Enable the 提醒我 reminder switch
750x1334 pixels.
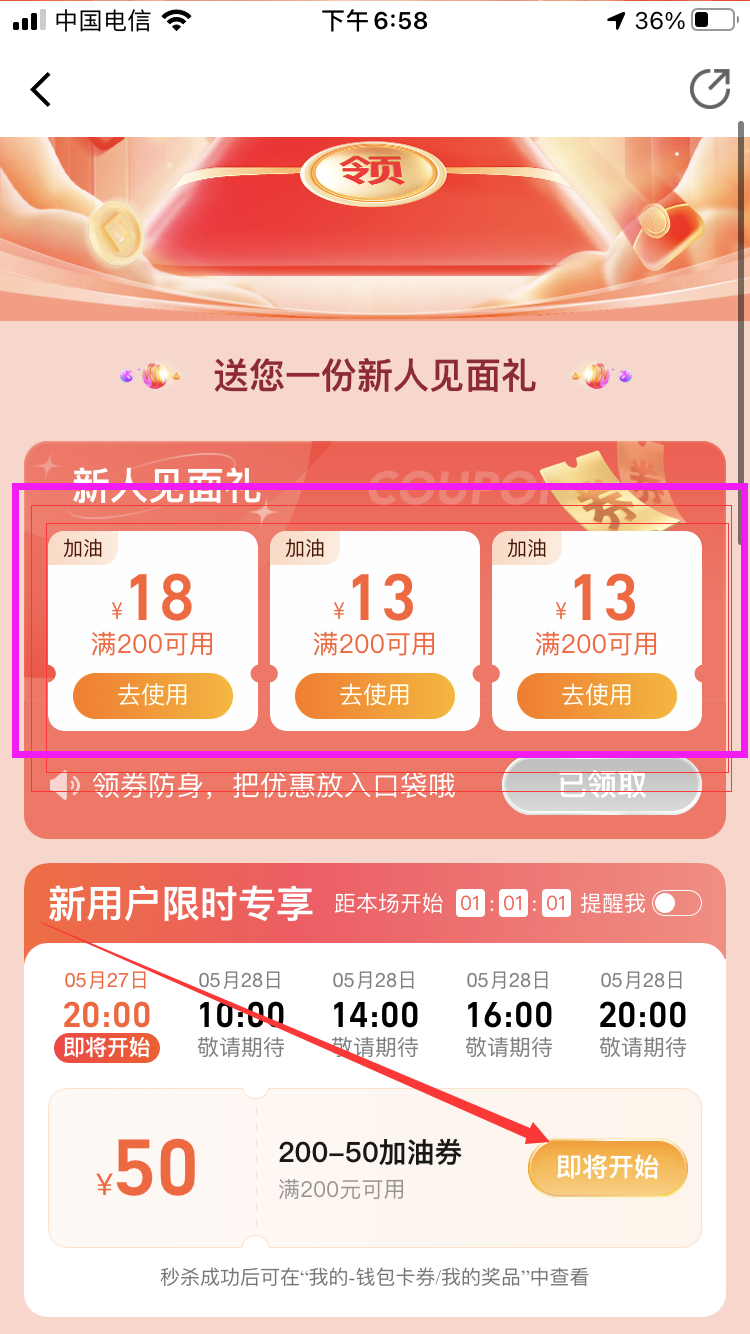click(x=676, y=903)
